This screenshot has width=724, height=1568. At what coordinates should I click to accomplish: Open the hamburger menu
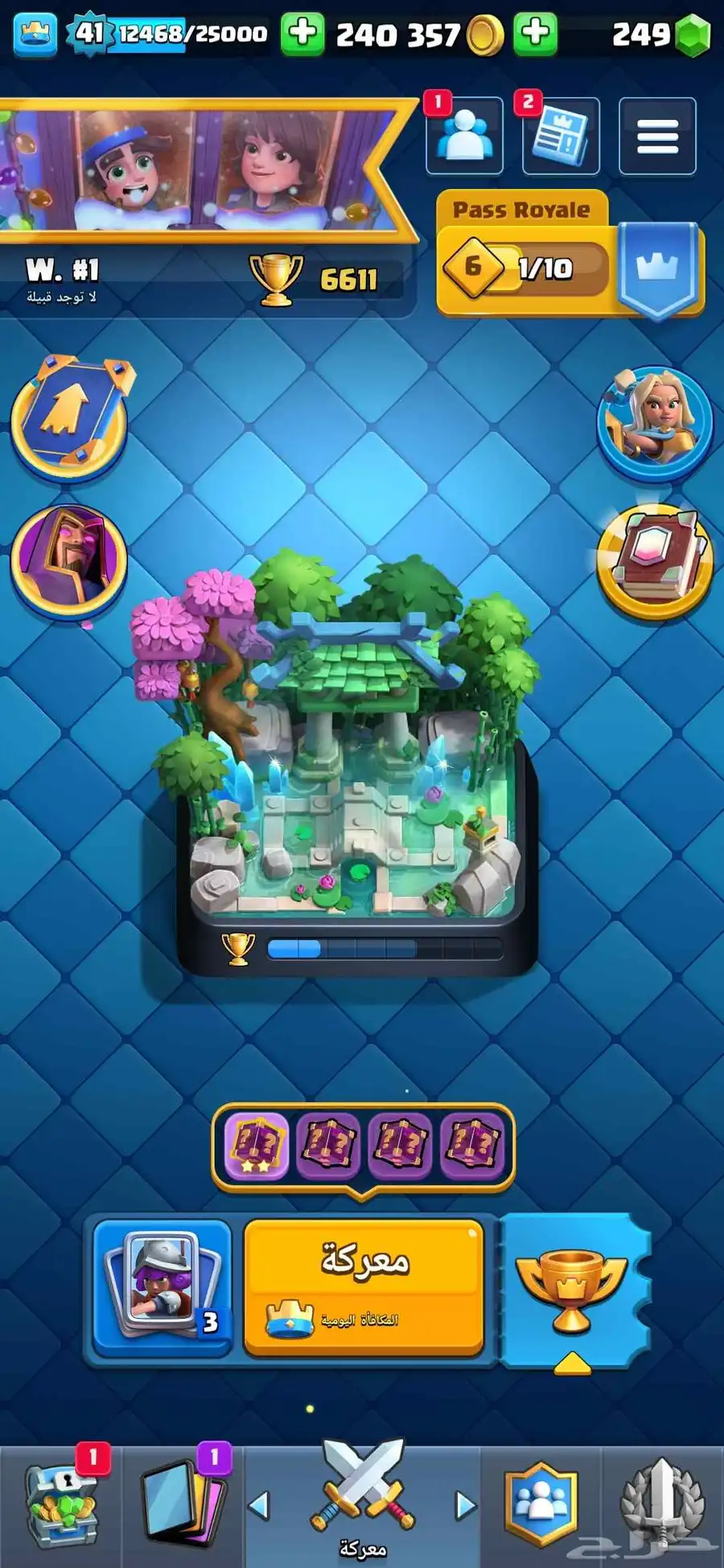(657, 136)
